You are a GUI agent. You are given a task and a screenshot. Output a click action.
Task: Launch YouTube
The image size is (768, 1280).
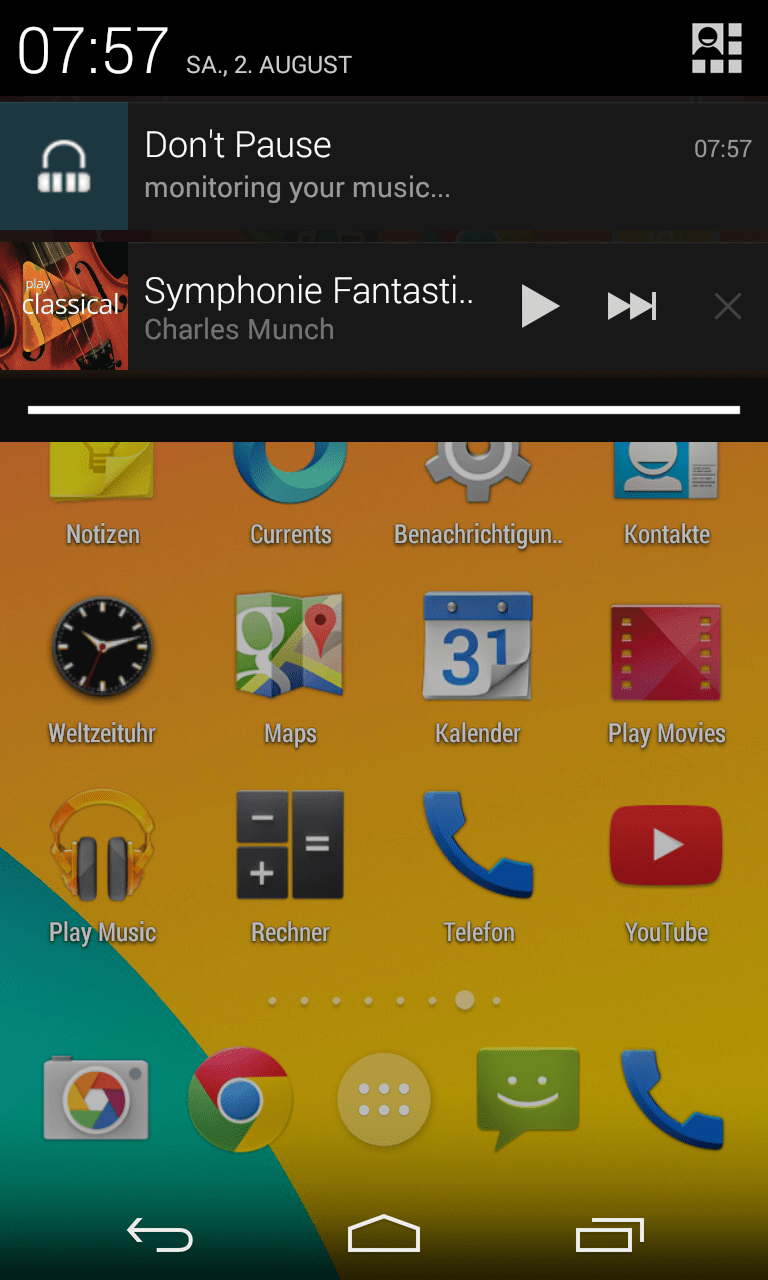point(665,845)
